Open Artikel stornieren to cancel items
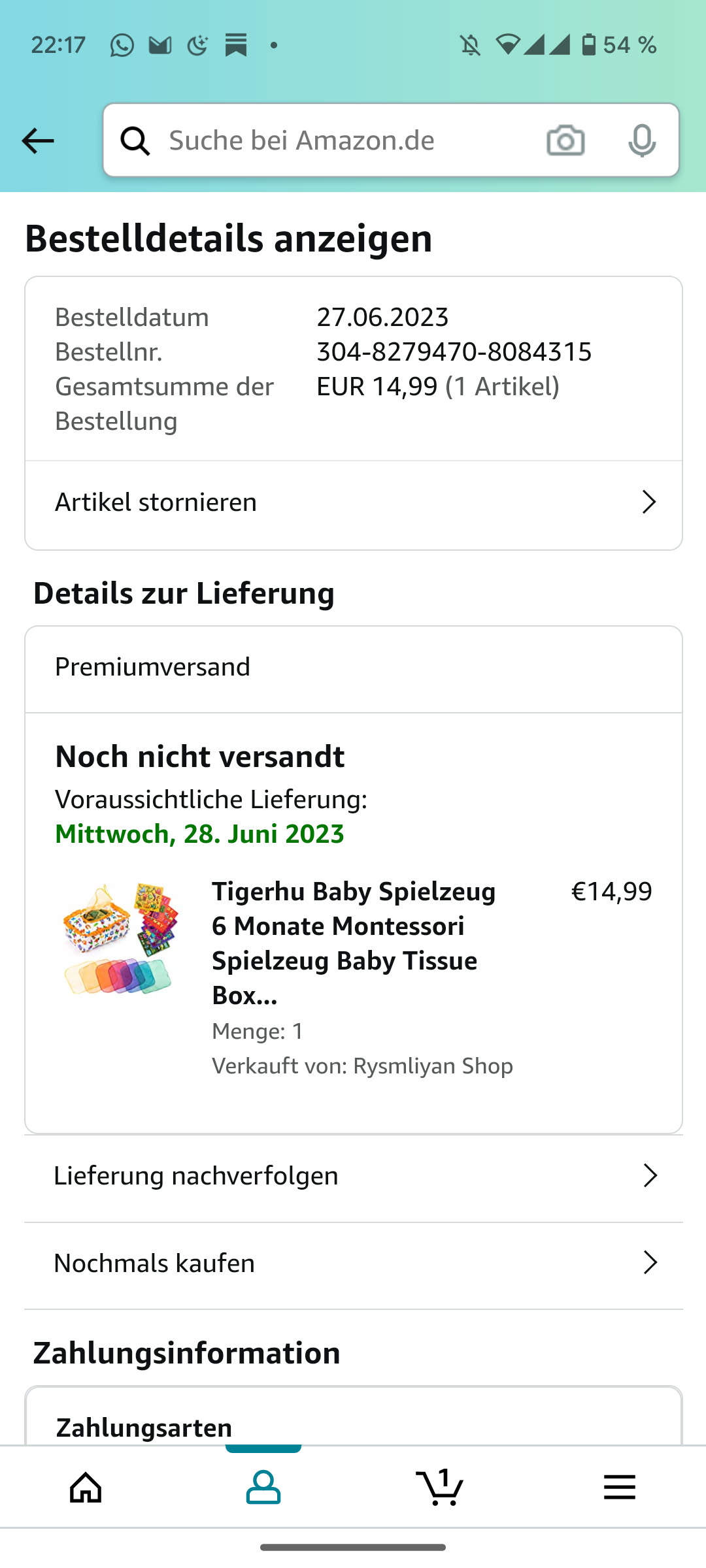706x1568 pixels. pyautogui.click(x=353, y=502)
